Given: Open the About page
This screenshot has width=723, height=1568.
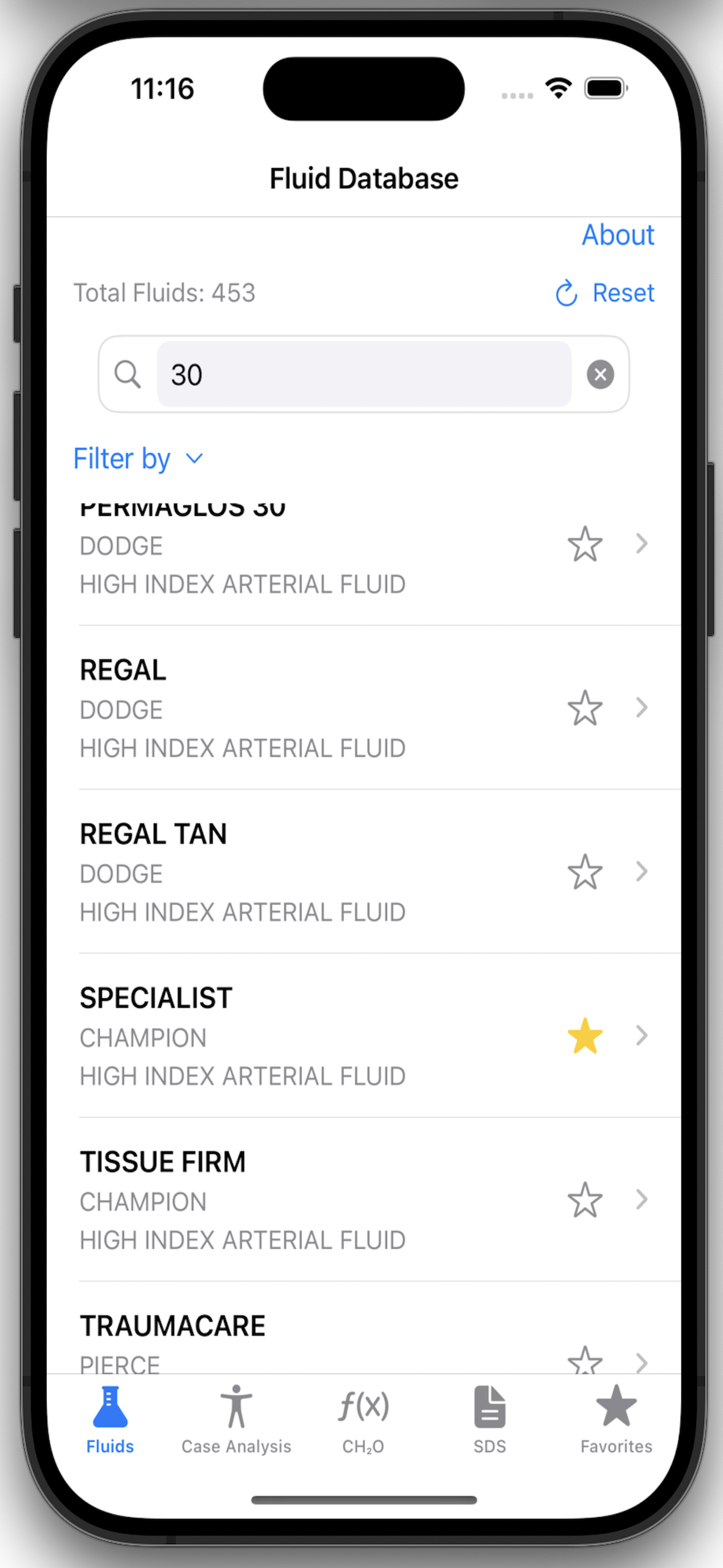Looking at the screenshot, I should click(618, 235).
